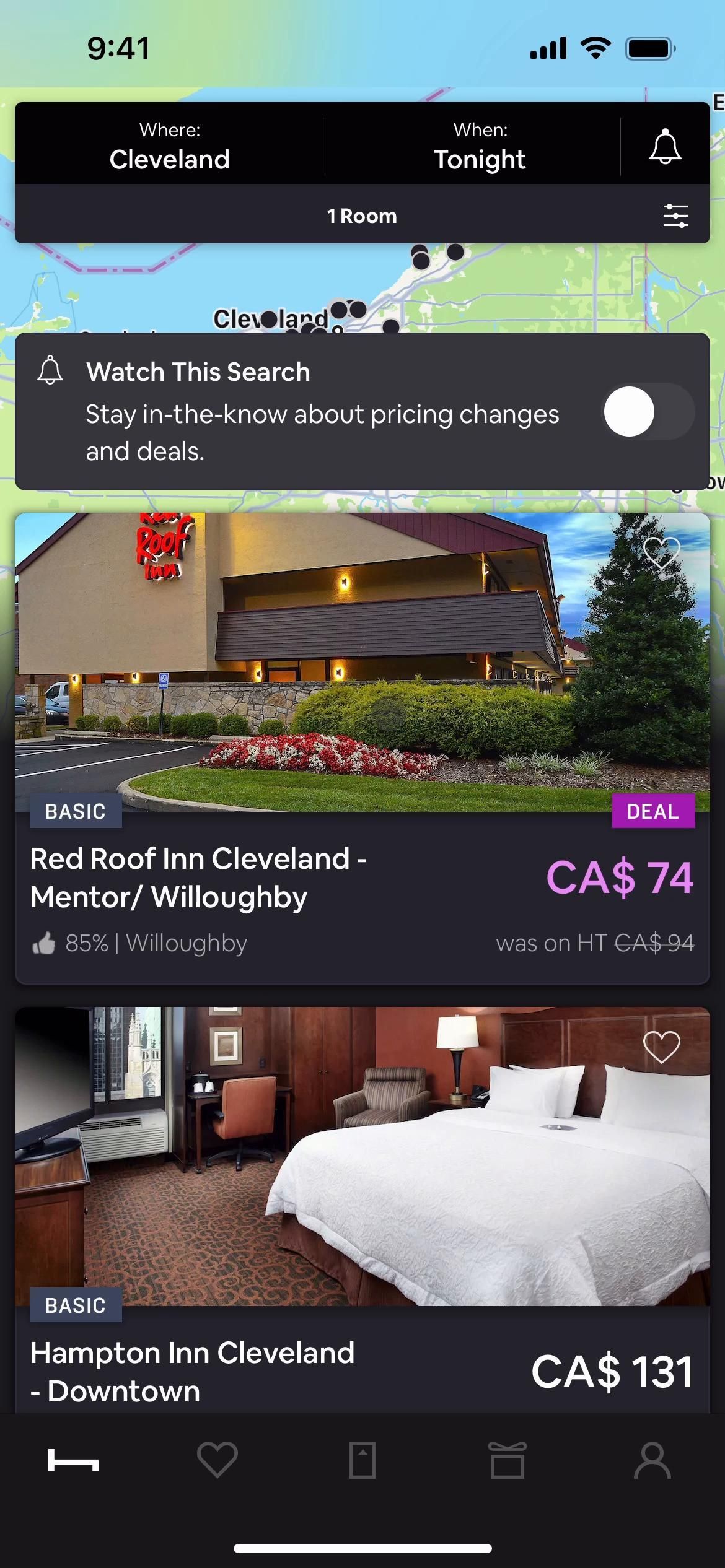Image resolution: width=725 pixels, height=1568 pixels.
Task: Switch to the hotels bed tab
Action: pyautogui.click(x=73, y=1461)
